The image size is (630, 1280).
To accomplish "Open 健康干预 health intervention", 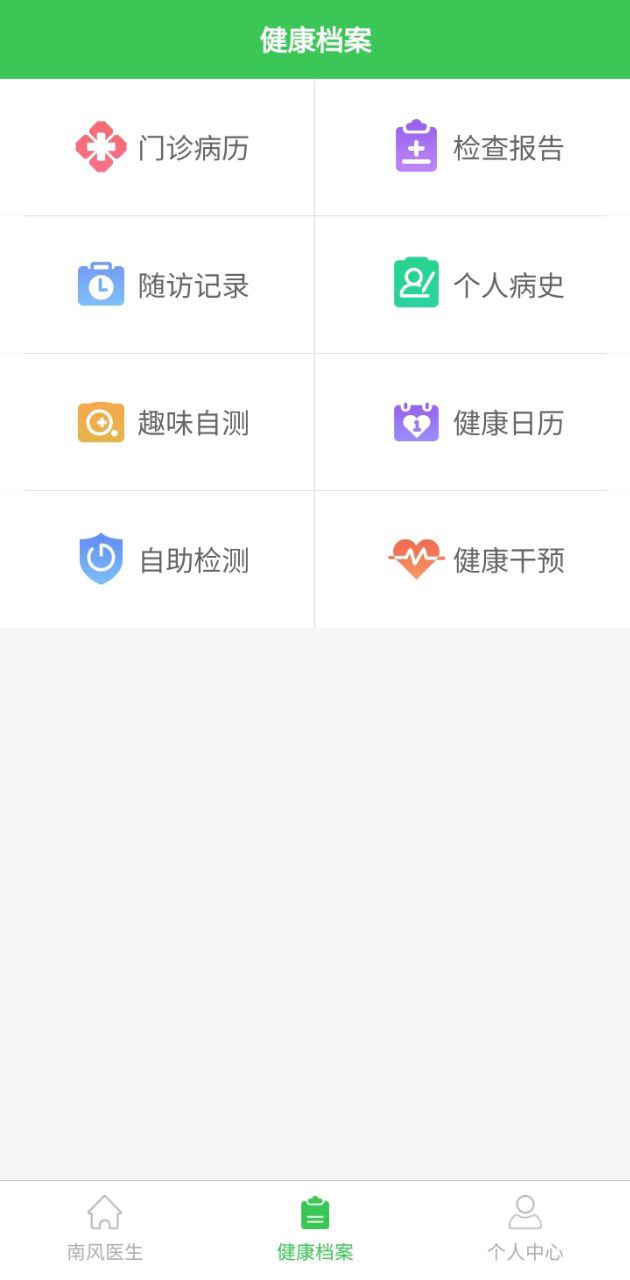I will (x=478, y=560).
